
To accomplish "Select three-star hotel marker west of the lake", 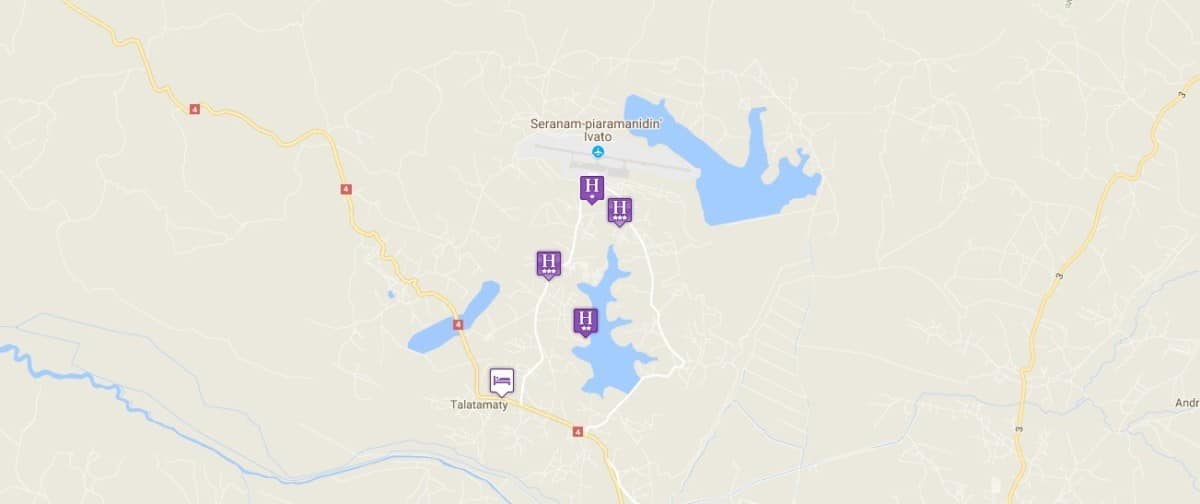I will coord(548,263).
